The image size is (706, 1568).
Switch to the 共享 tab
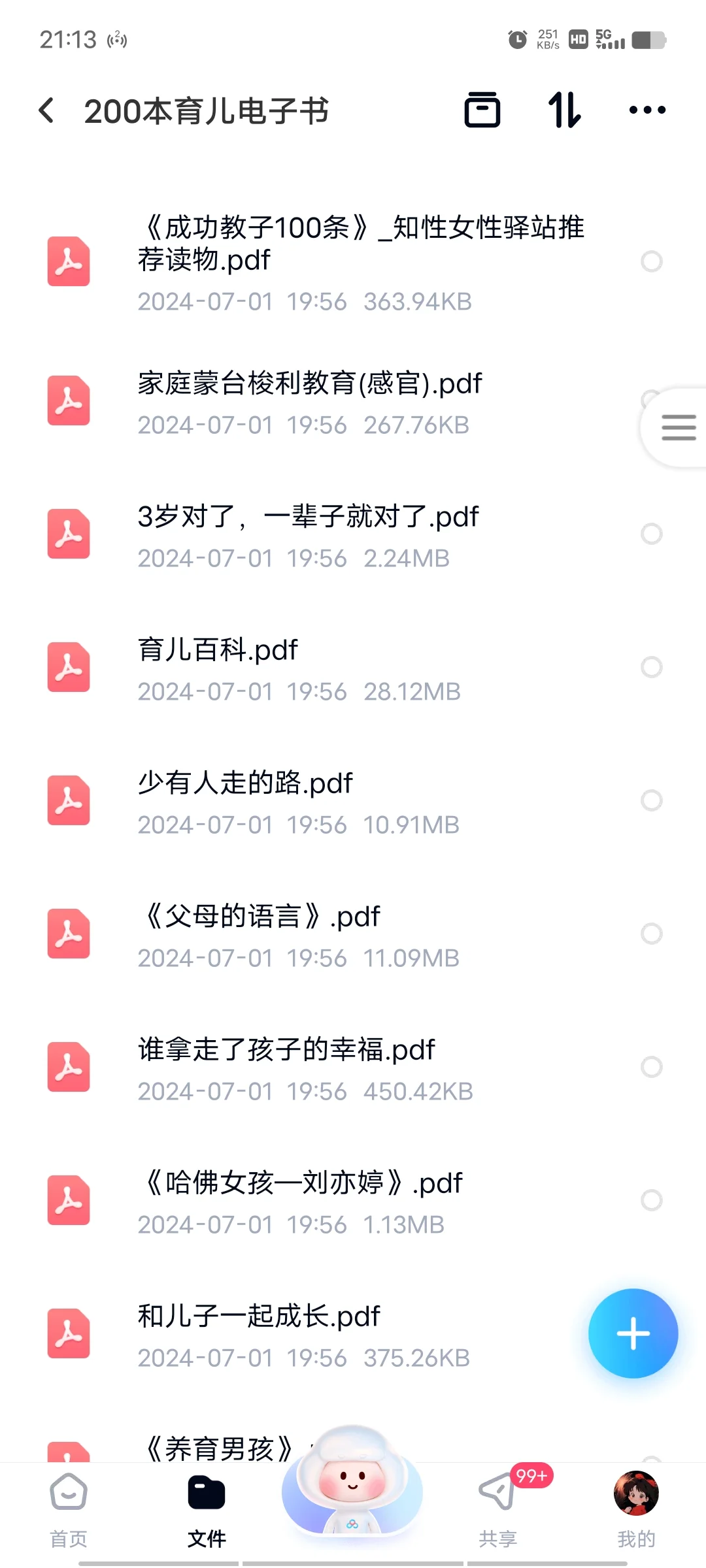coord(498,1510)
